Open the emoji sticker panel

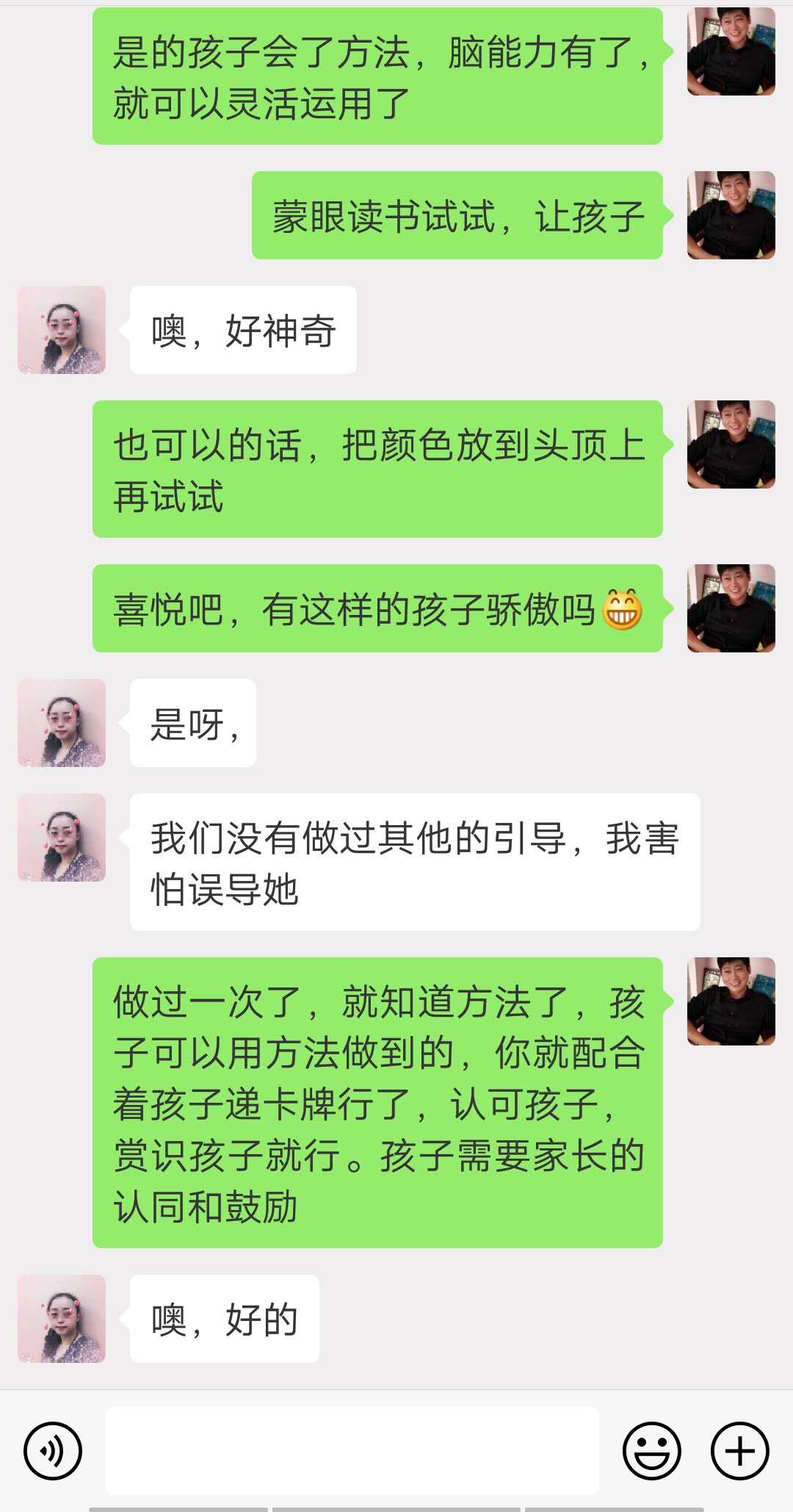click(651, 1450)
